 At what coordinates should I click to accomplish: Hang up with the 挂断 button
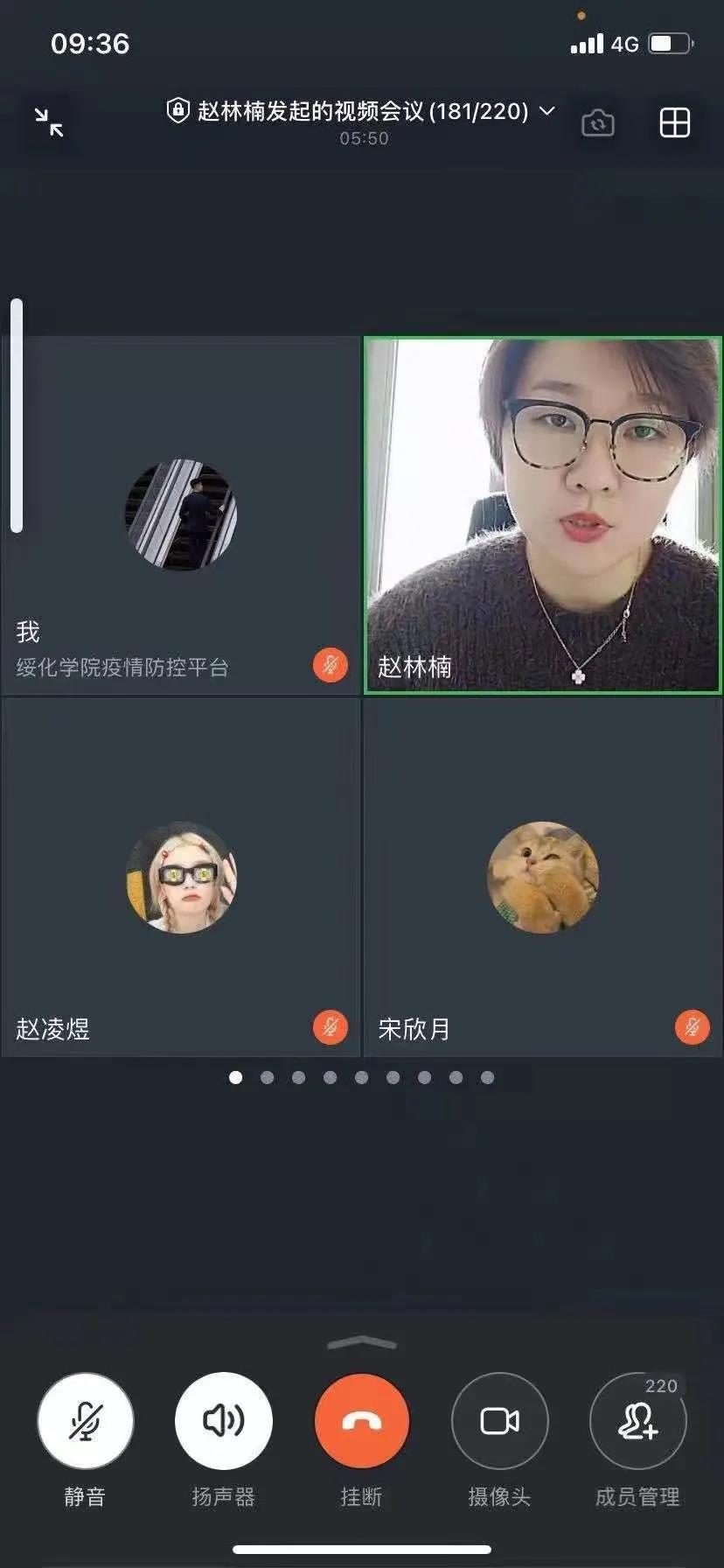pos(361,1421)
